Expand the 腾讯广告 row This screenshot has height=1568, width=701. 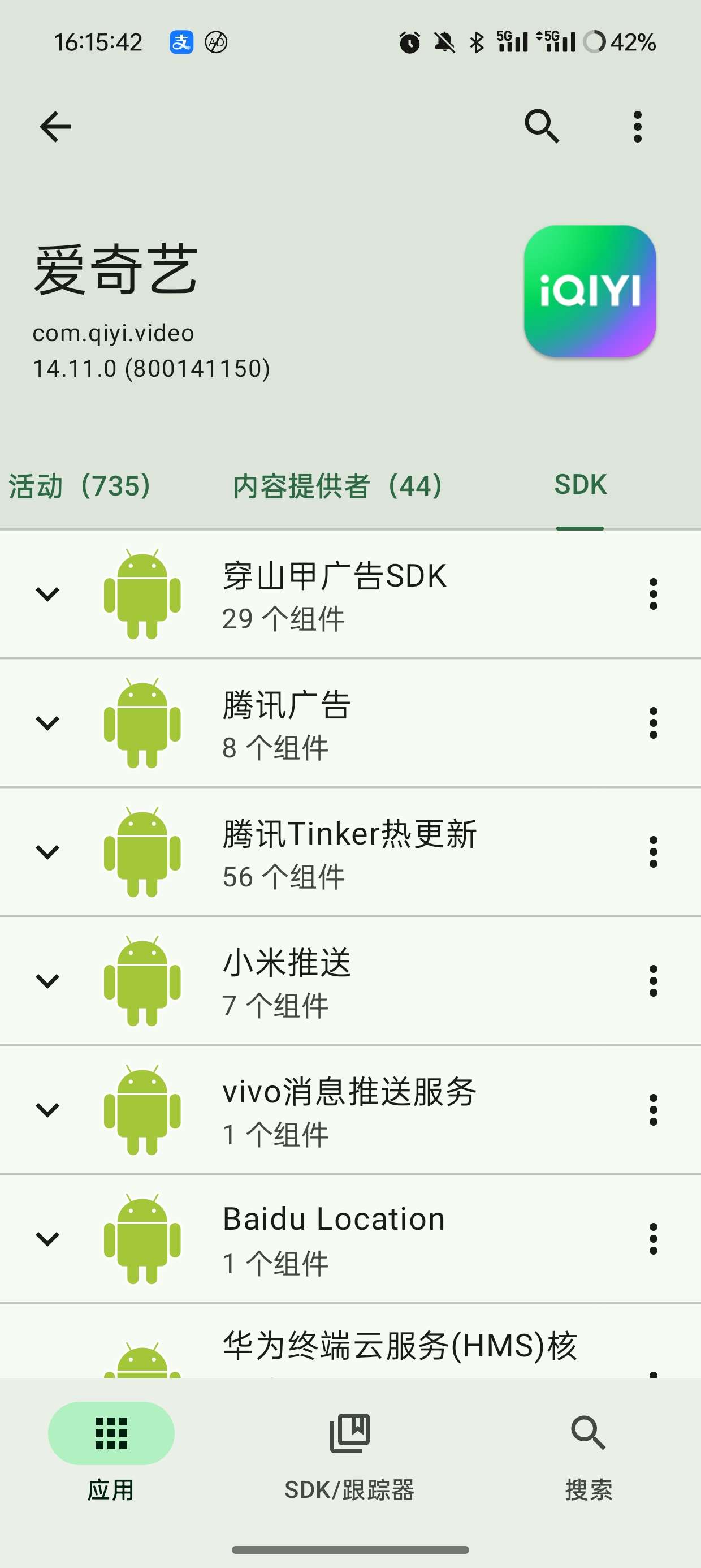click(x=47, y=722)
